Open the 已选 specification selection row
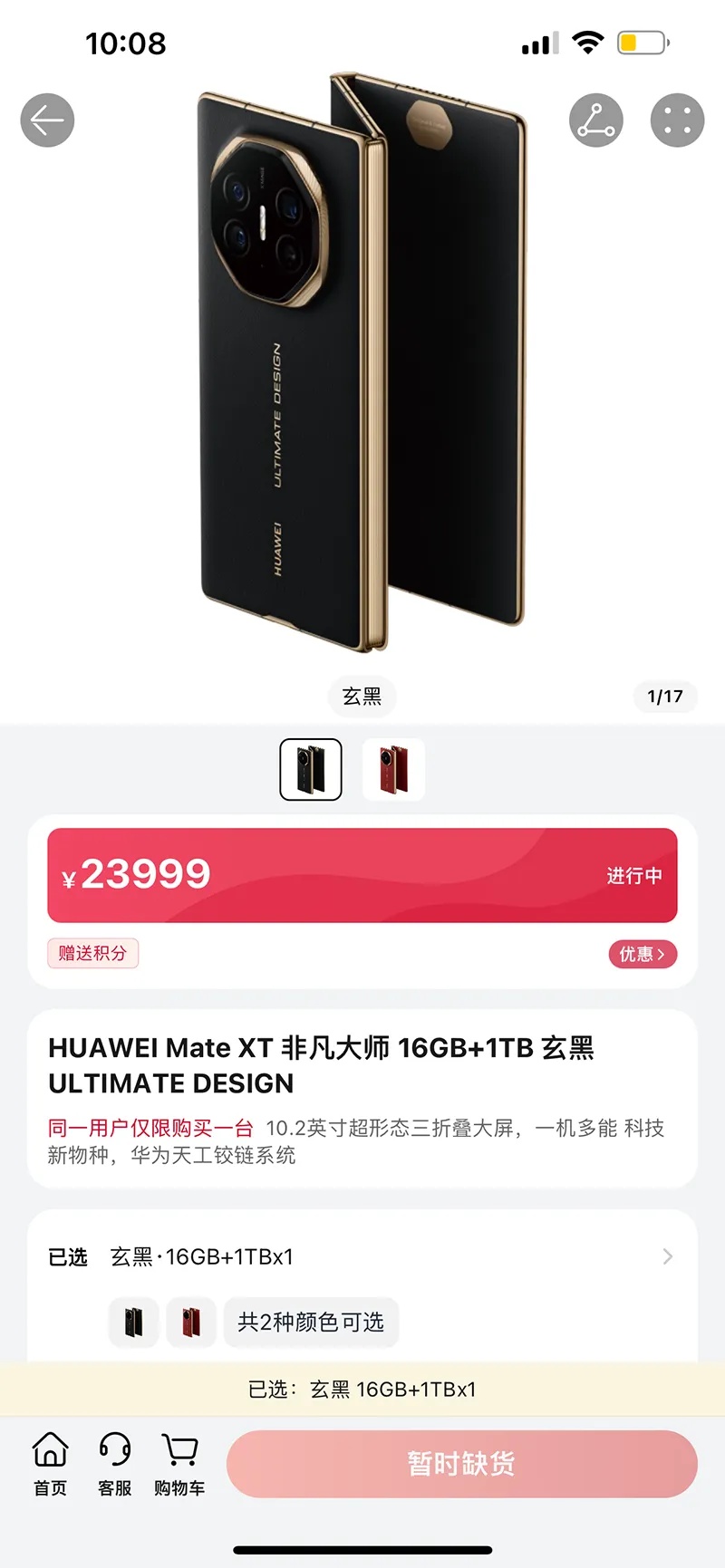The width and height of the screenshot is (725, 1568). [362, 1256]
